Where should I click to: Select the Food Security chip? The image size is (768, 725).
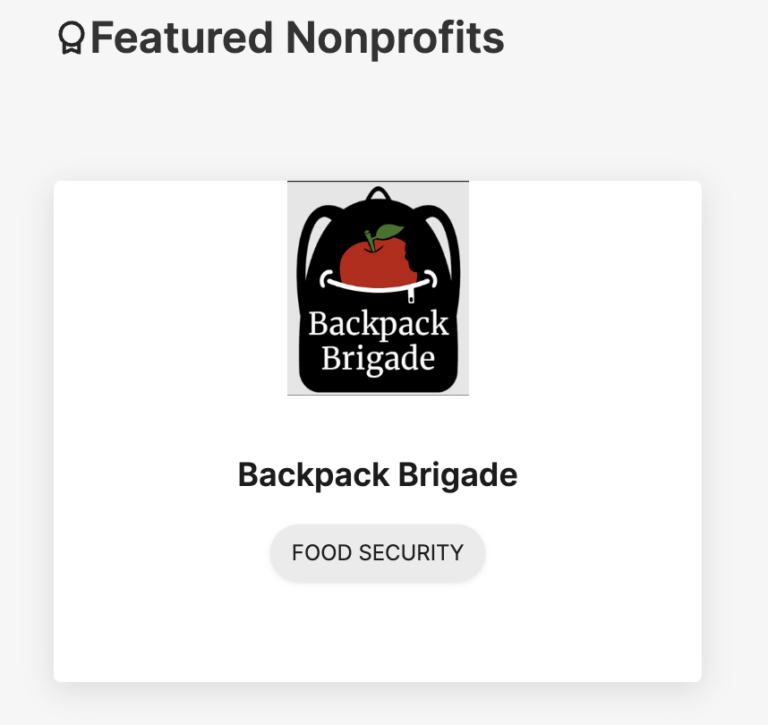pos(377,552)
